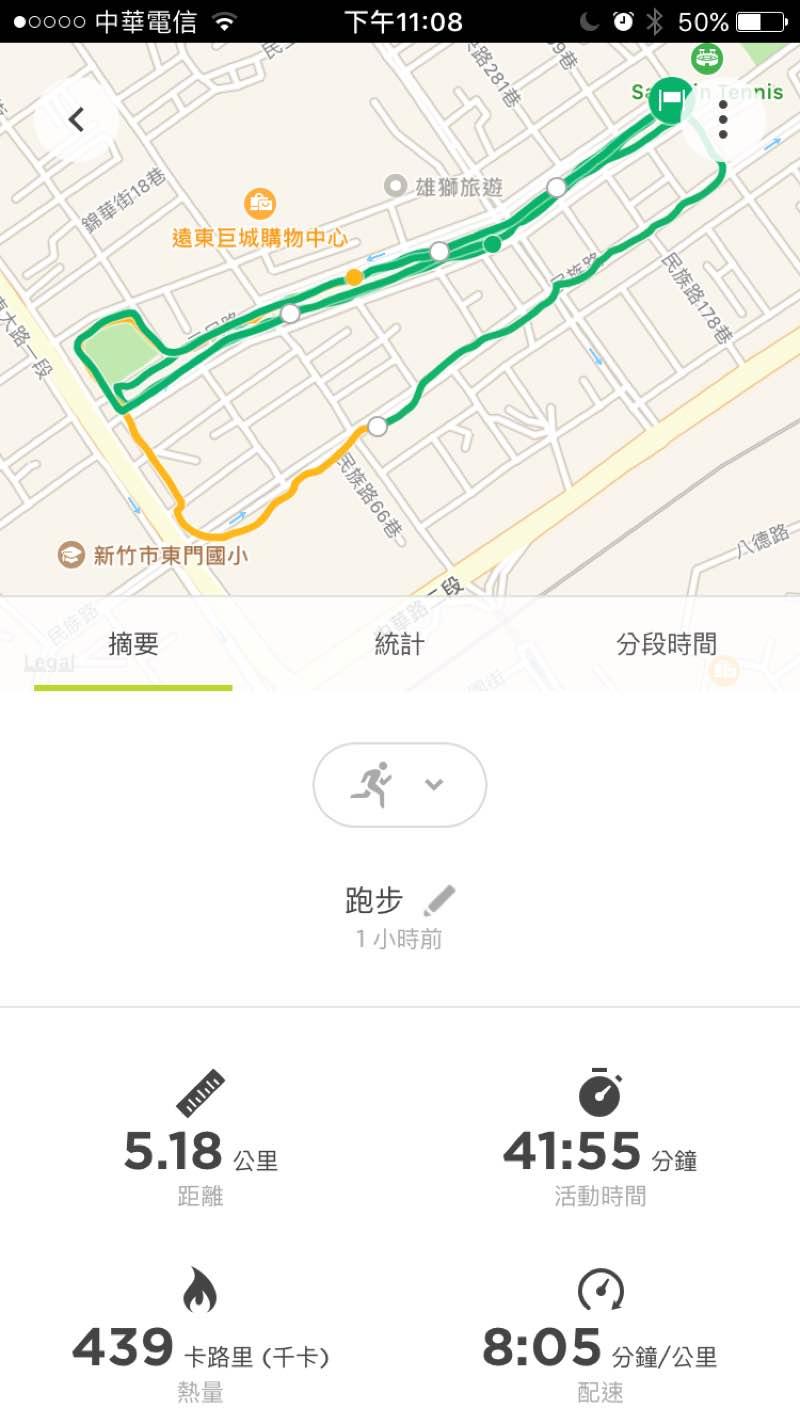Open the Legal link on the map
This screenshot has width=800, height=1423.
[48, 662]
